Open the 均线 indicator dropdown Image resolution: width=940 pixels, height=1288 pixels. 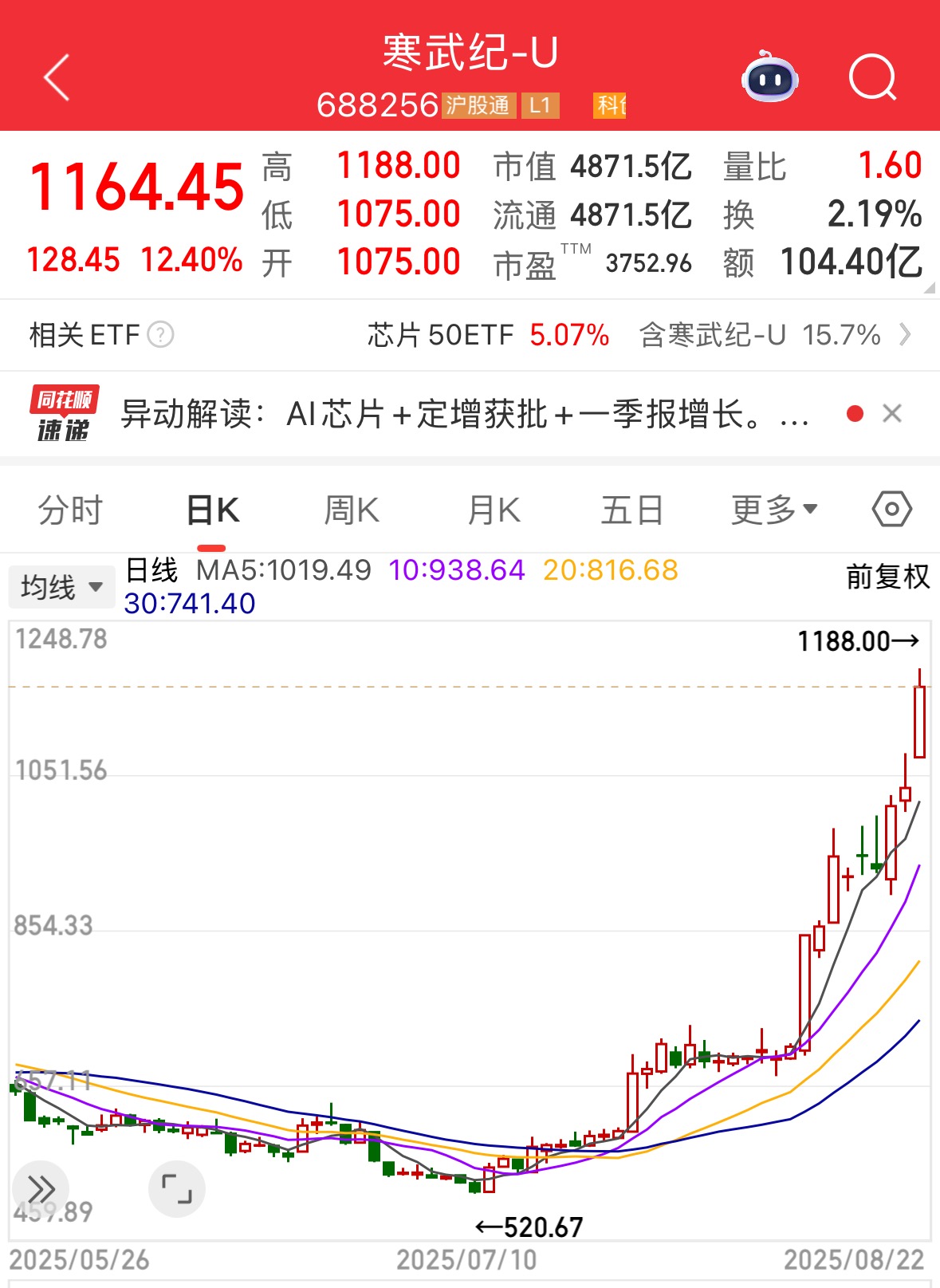pos(61,586)
